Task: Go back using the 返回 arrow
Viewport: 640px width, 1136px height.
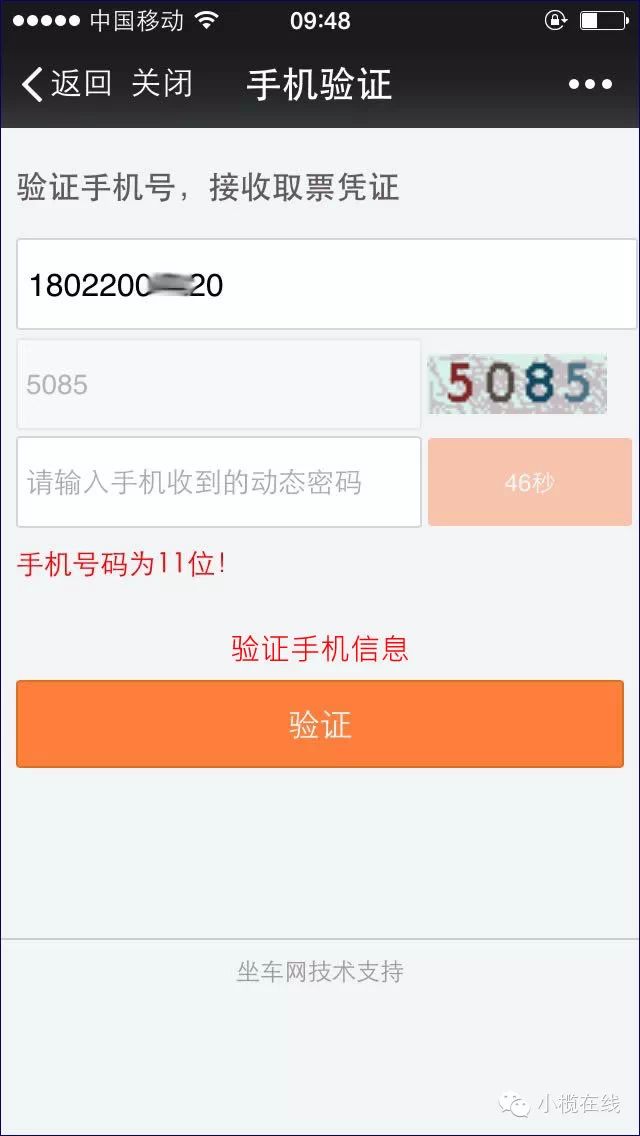Action: click(66, 84)
